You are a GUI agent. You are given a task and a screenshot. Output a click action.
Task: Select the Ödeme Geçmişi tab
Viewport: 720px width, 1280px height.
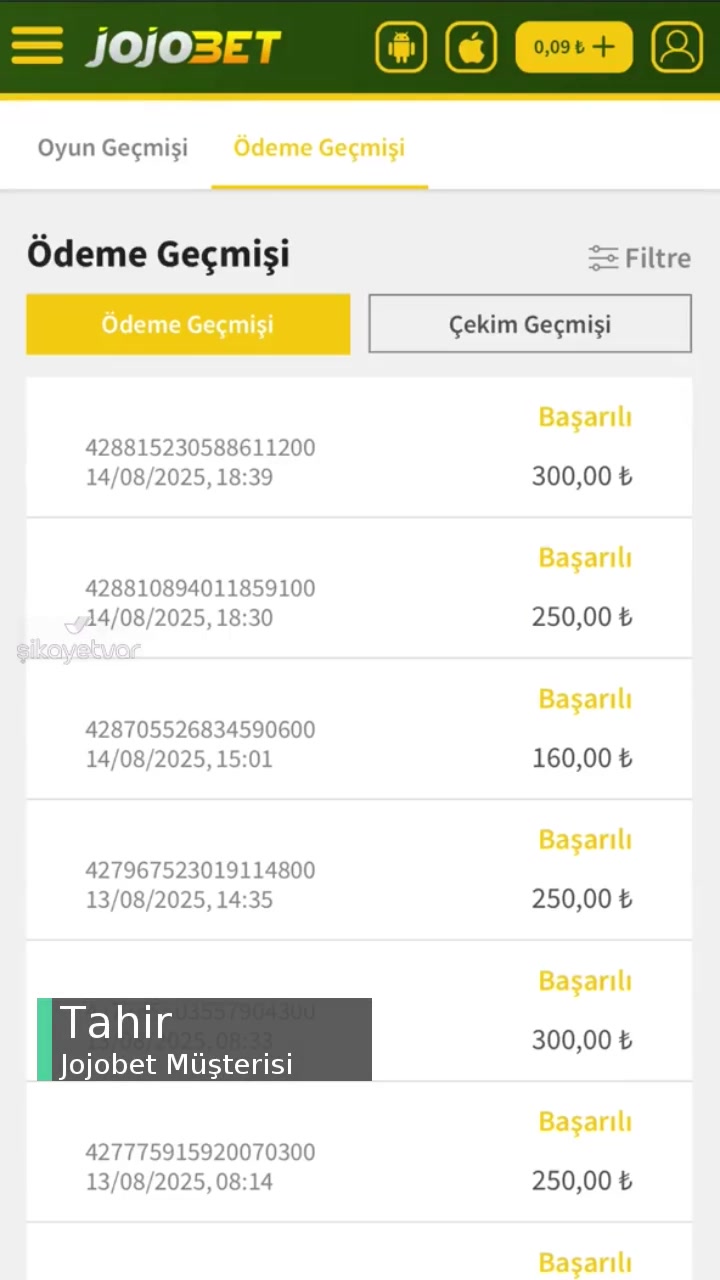tap(319, 147)
